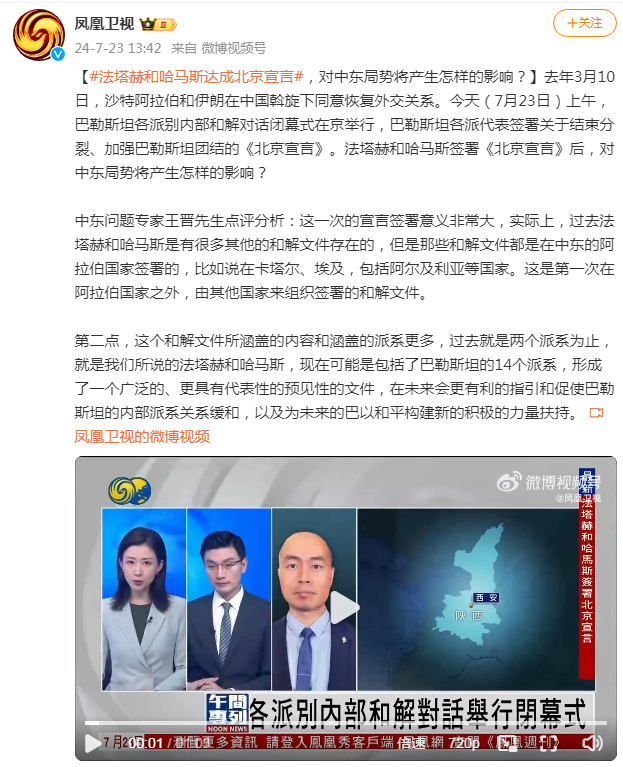623x767 pixels.
Task: Change video playback speed (倍速)
Action: point(412,743)
